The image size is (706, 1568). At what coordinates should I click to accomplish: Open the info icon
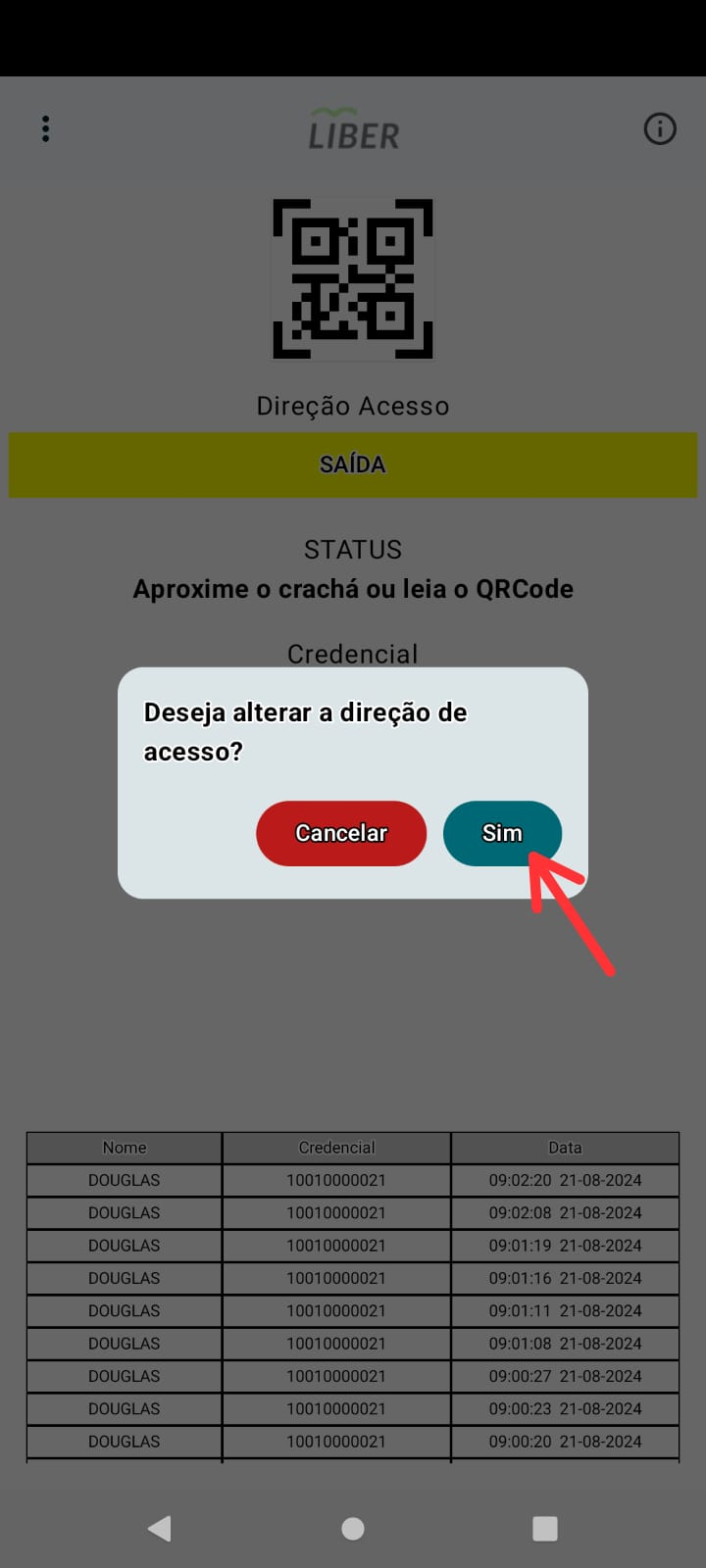pos(659,128)
